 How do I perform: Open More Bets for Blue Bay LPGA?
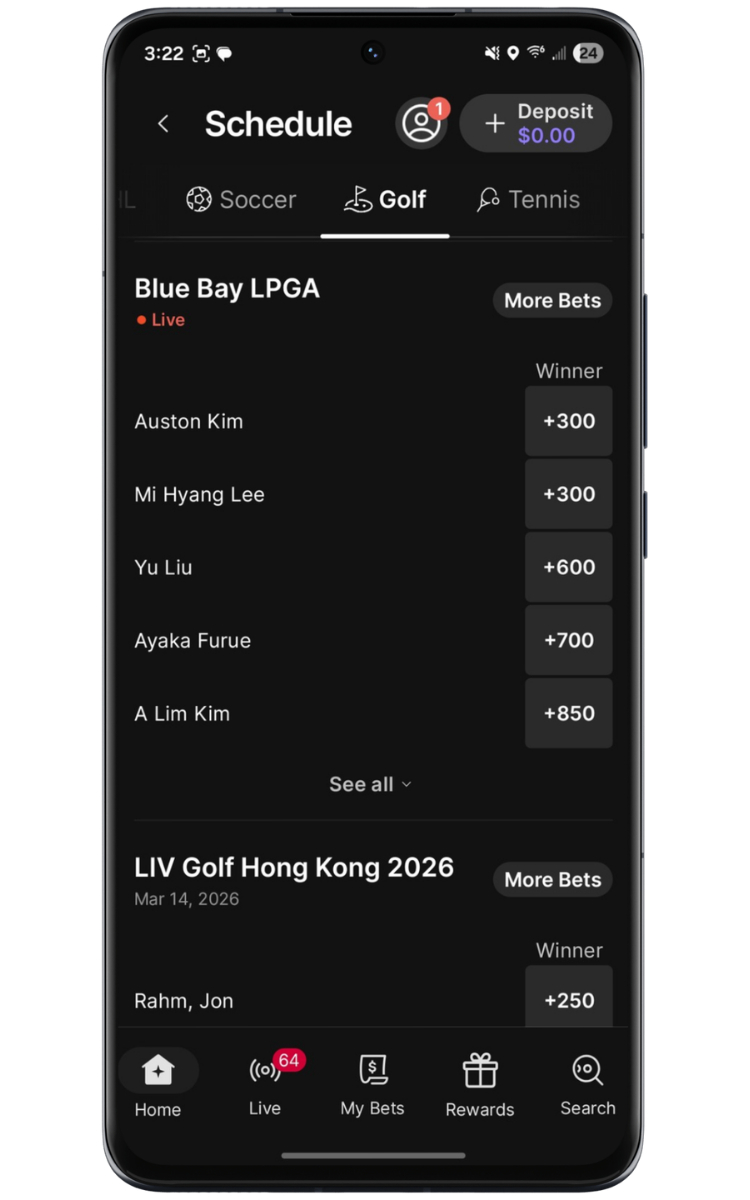(552, 300)
